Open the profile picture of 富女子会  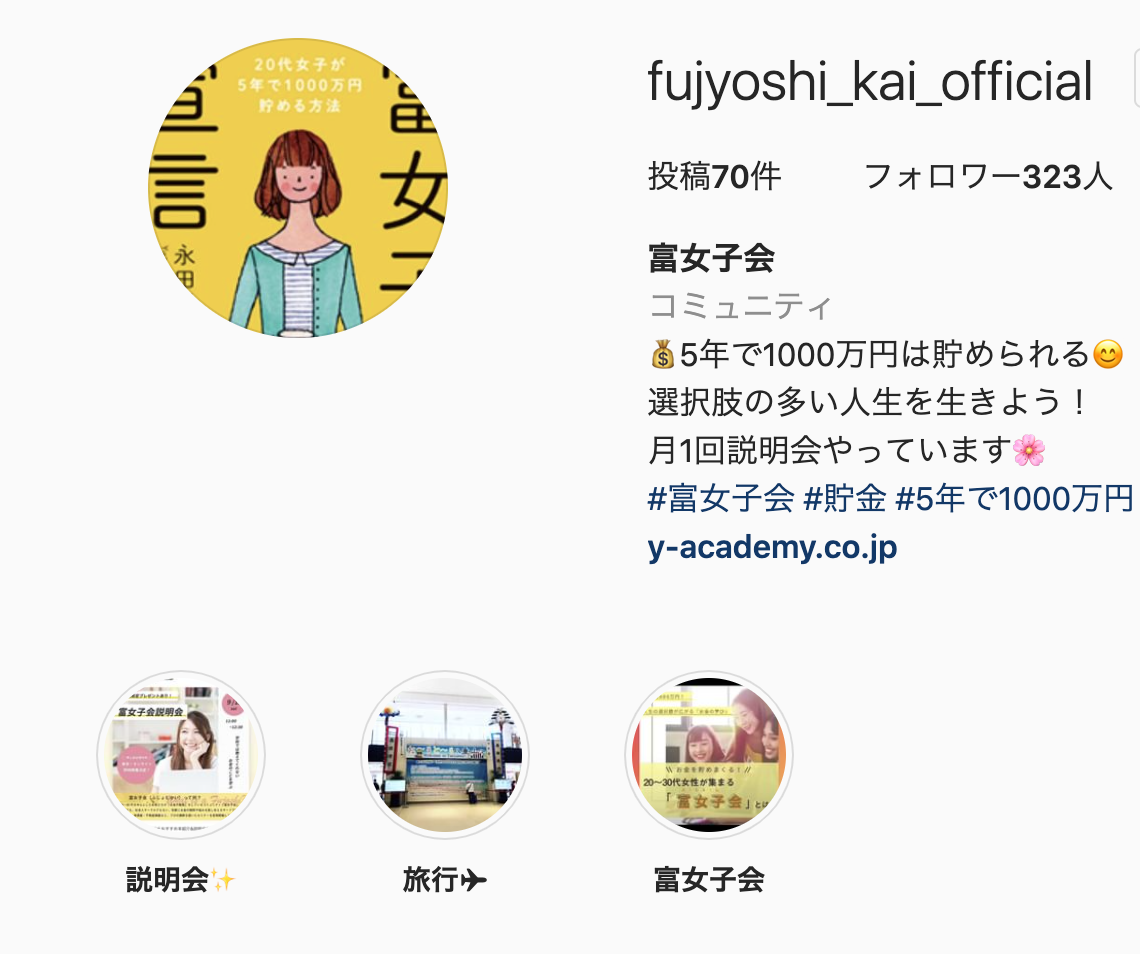pos(298,188)
